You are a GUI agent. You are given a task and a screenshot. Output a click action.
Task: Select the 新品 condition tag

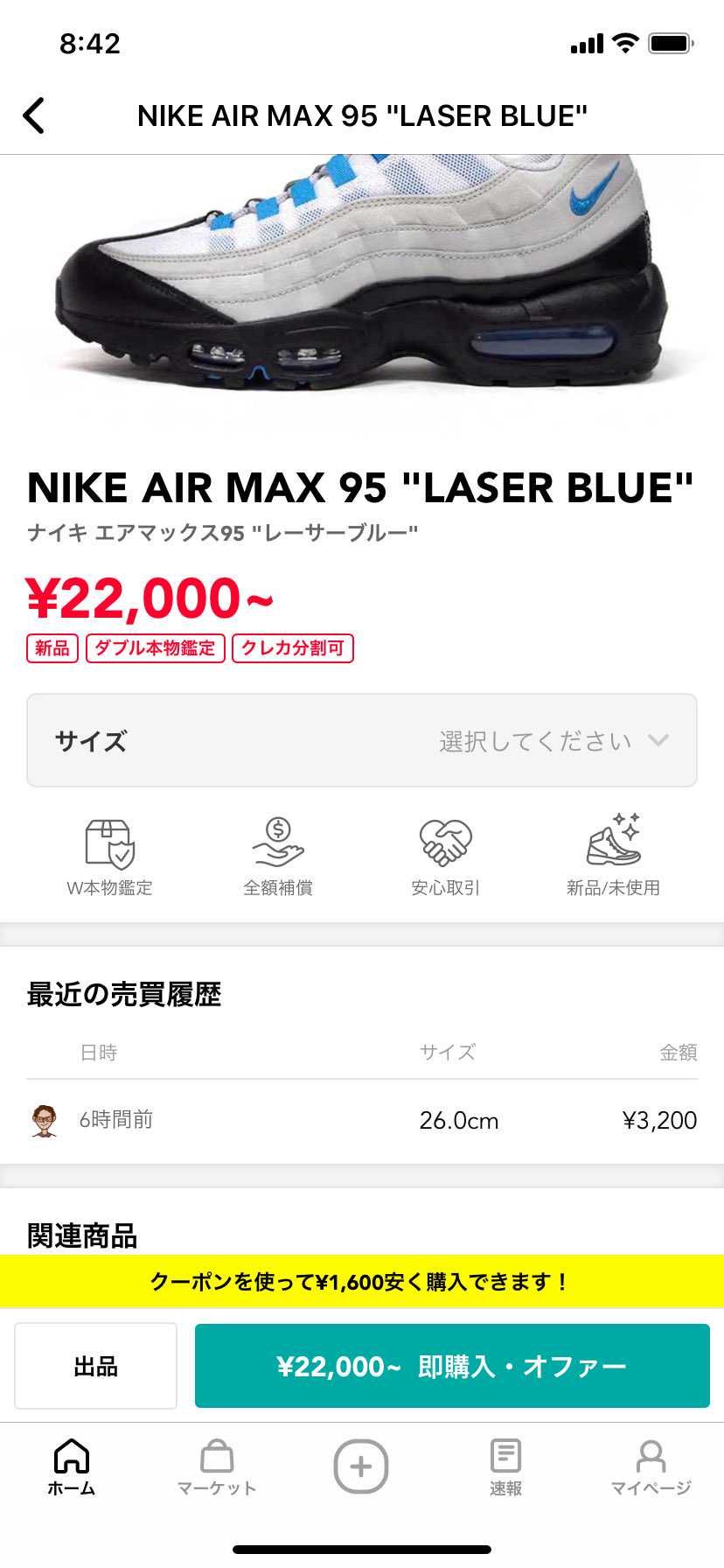tap(52, 648)
